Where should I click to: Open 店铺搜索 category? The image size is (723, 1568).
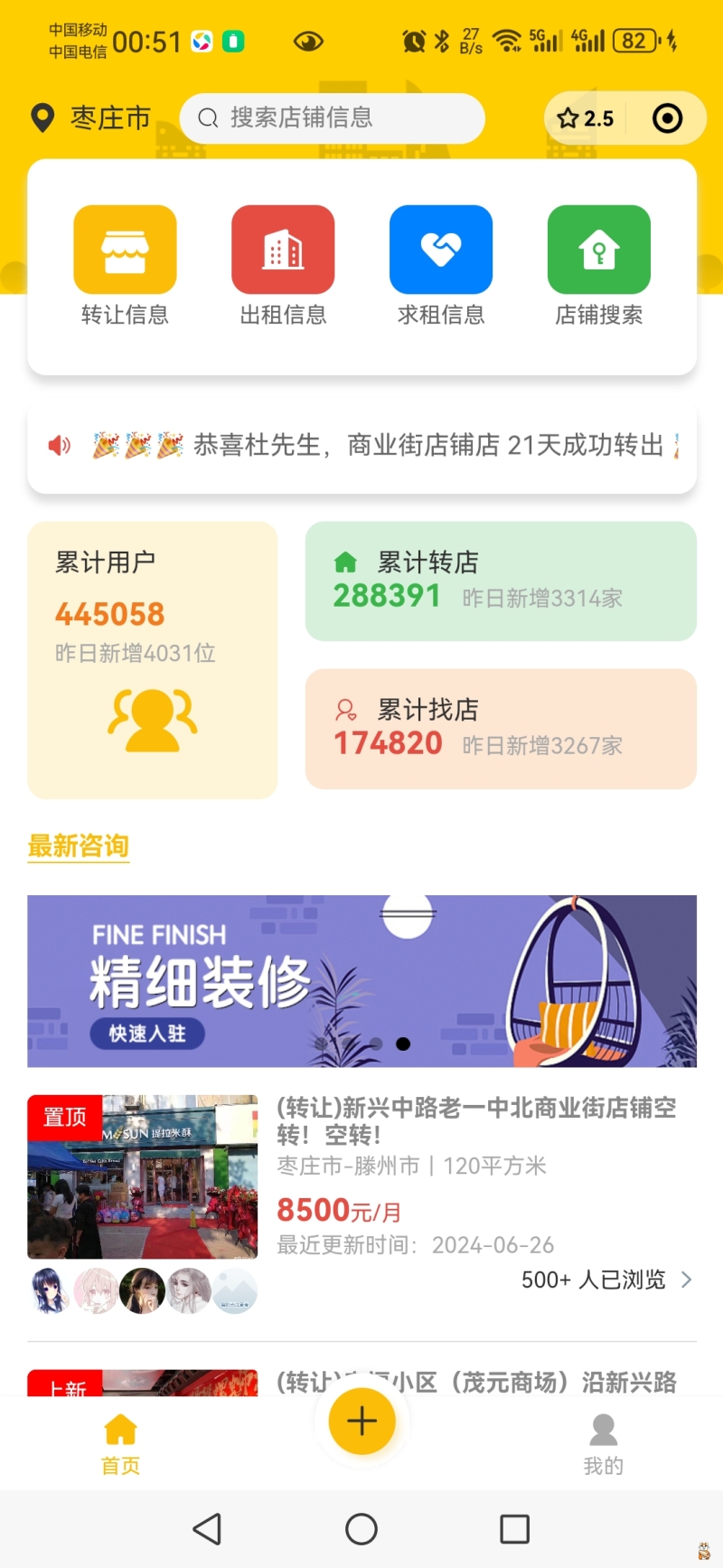pyautogui.click(x=598, y=264)
